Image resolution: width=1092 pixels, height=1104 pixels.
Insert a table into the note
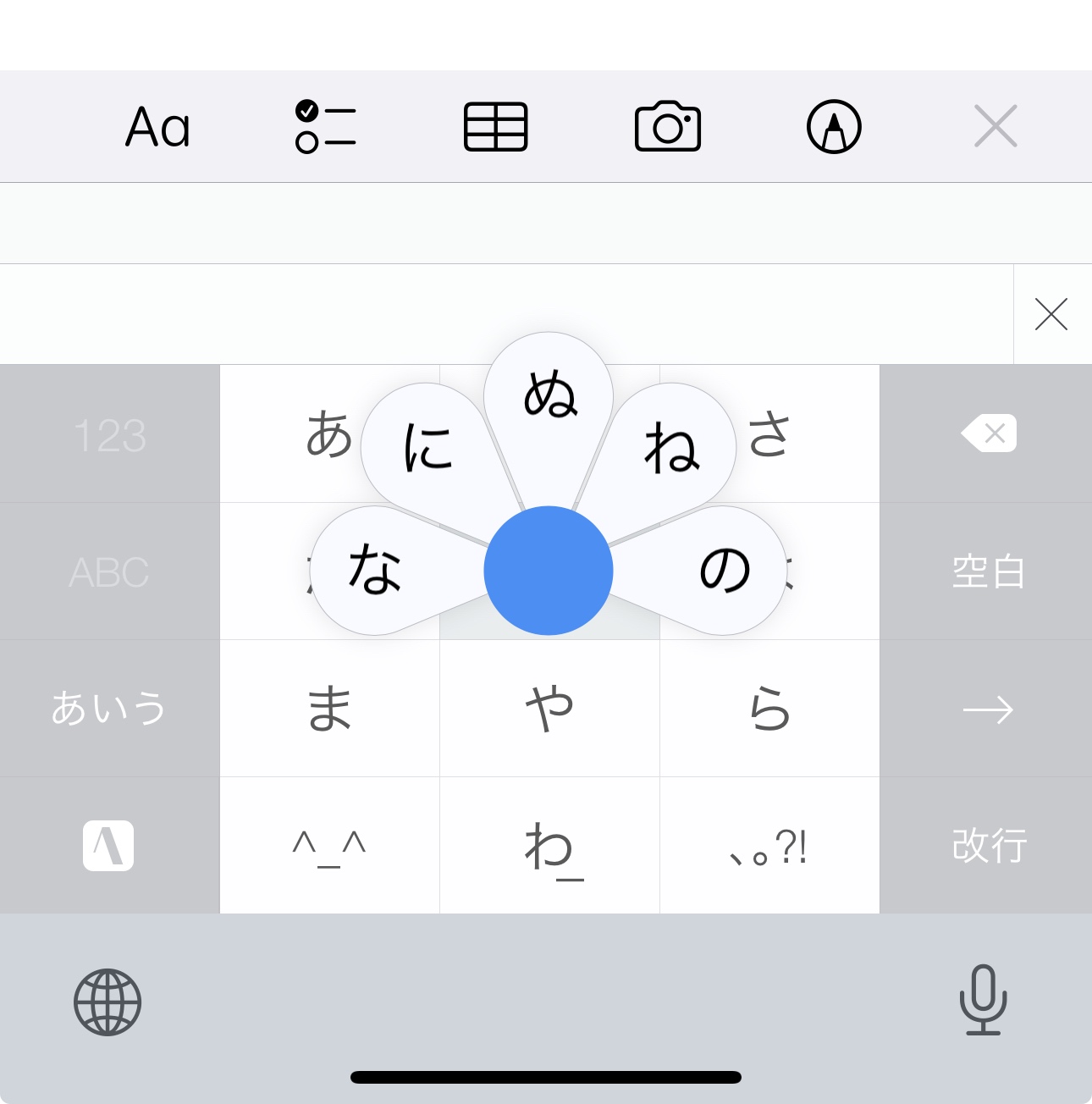(x=496, y=126)
